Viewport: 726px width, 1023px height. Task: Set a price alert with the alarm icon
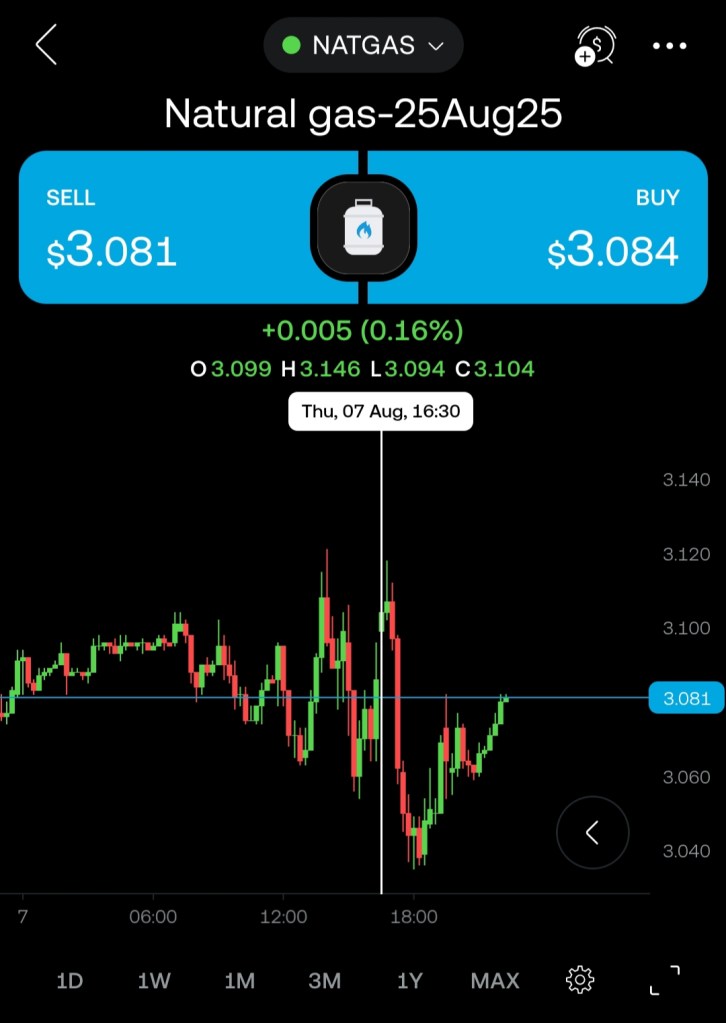point(595,46)
